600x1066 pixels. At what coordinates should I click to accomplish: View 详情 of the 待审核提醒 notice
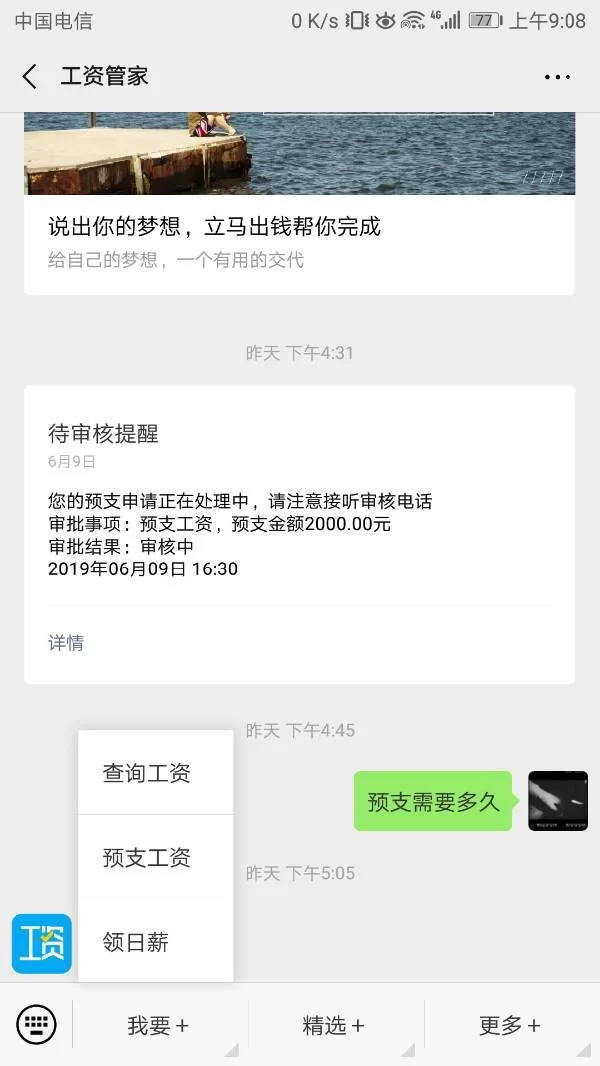point(66,643)
